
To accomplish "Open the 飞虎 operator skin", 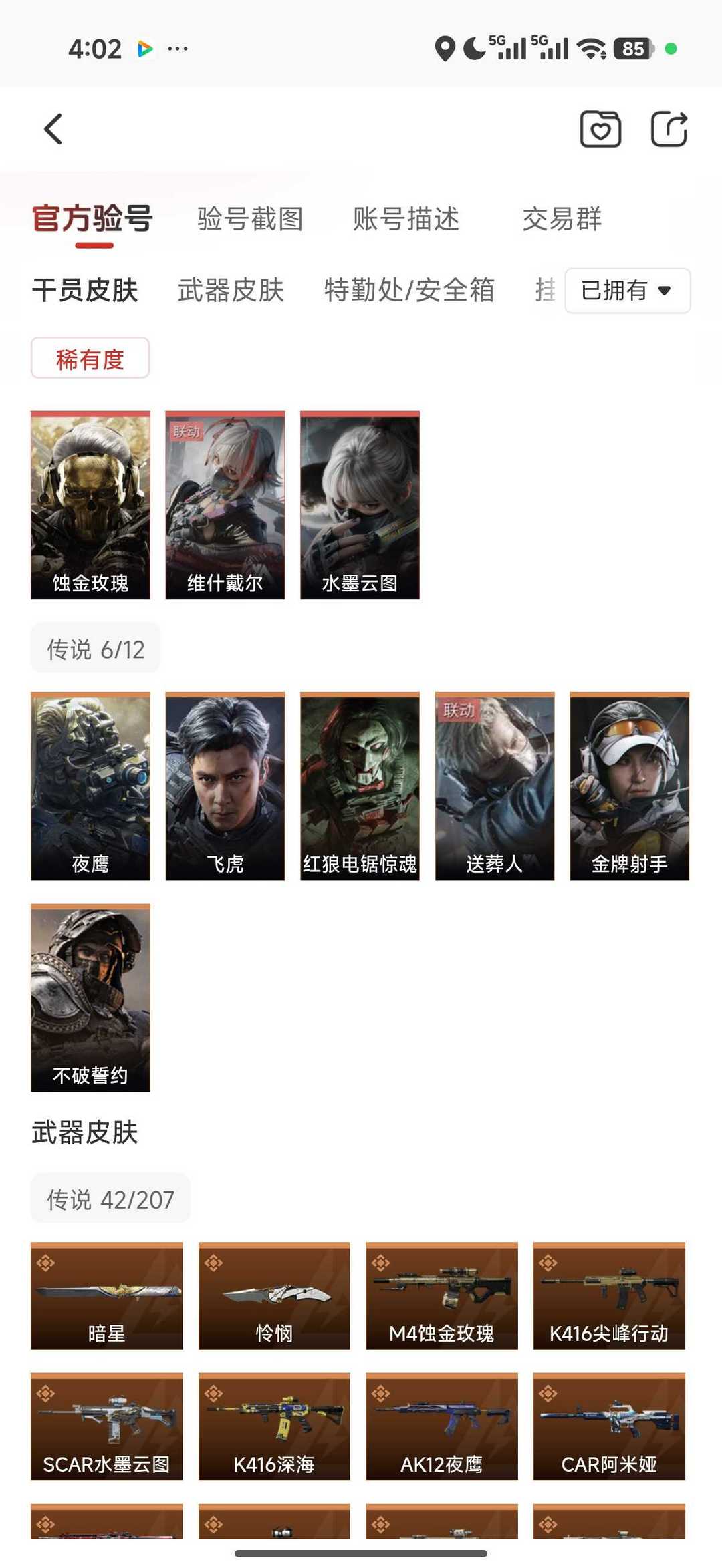I will click(225, 786).
